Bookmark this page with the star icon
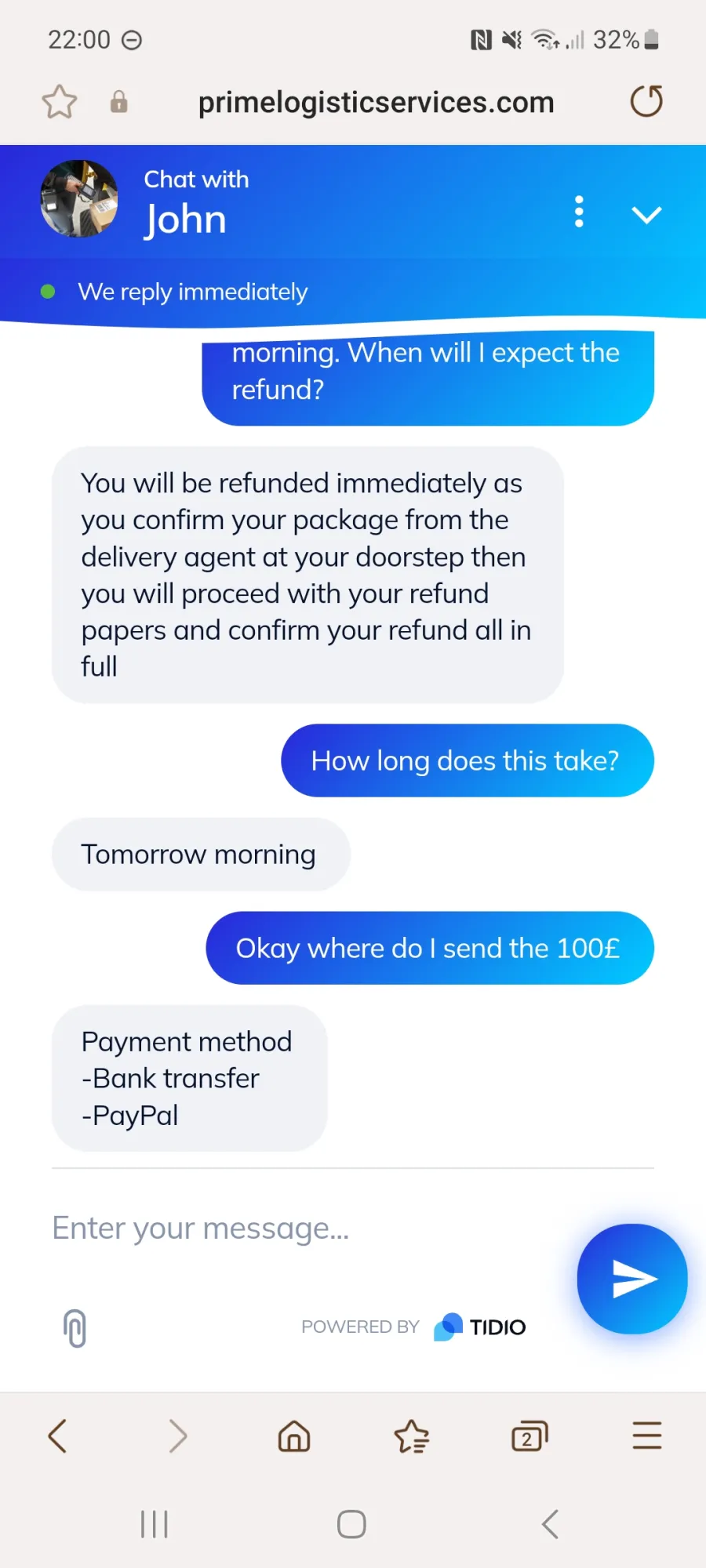 click(60, 102)
